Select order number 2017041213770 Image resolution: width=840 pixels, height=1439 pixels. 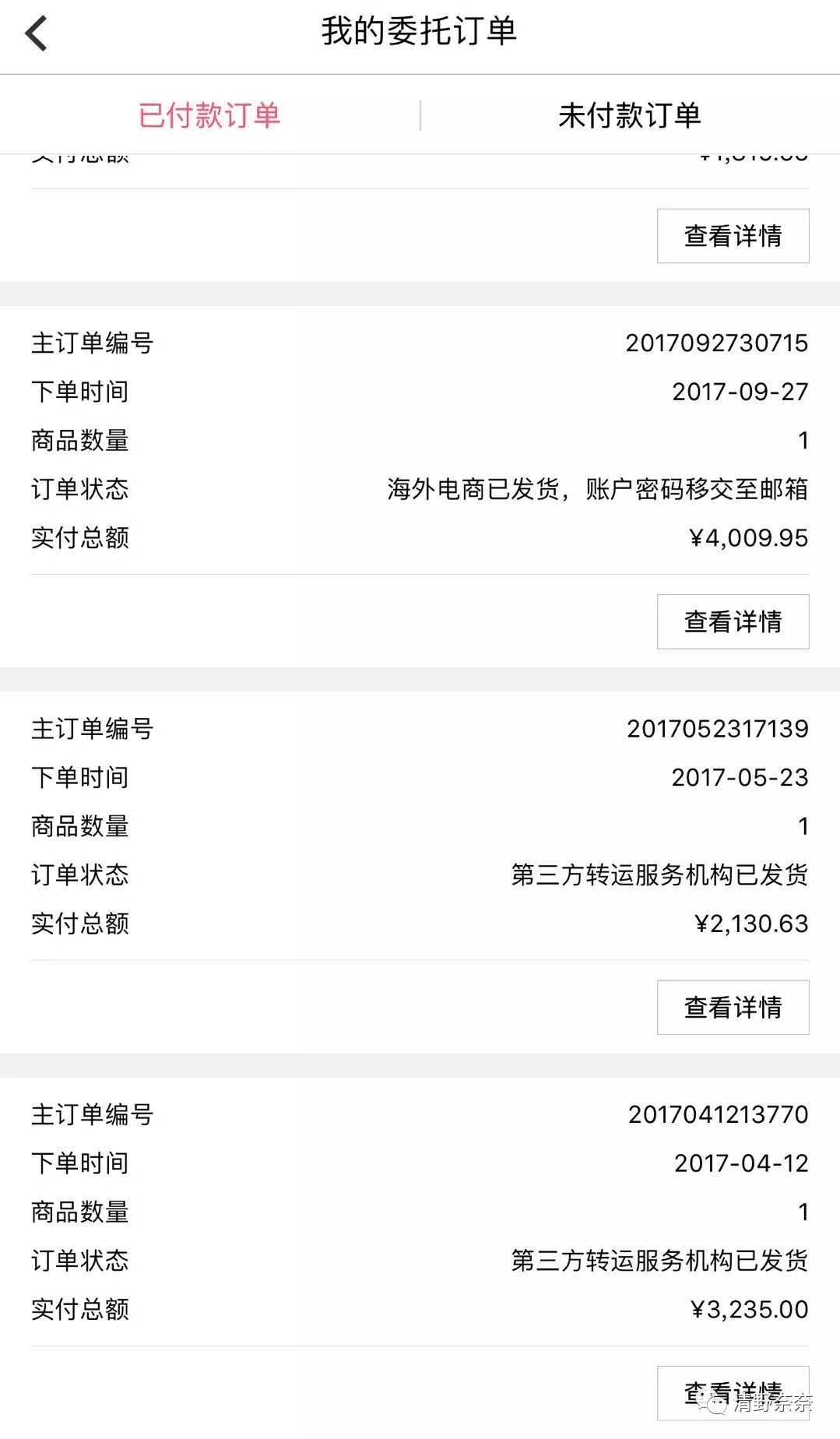point(717,1114)
